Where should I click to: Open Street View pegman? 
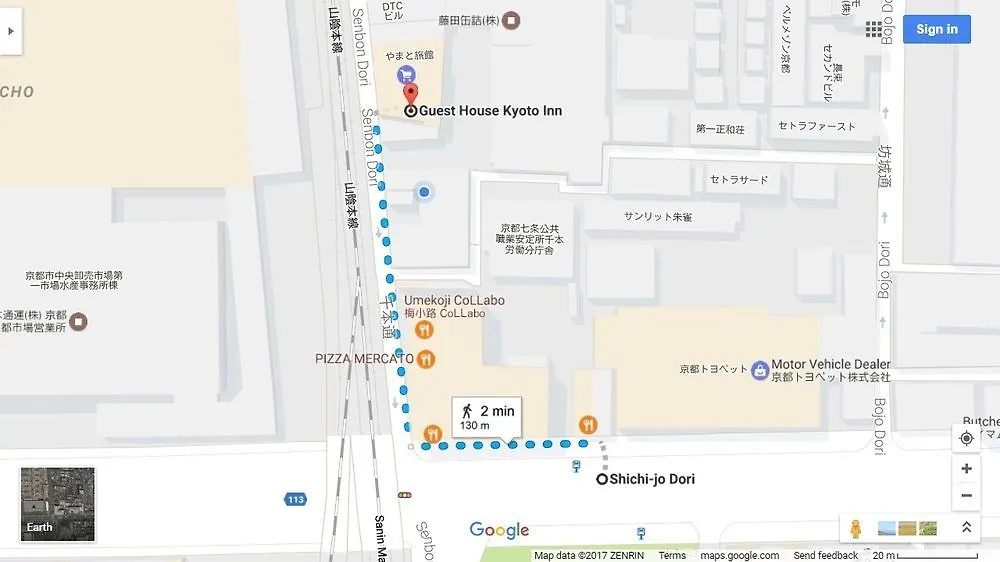point(855,528)
